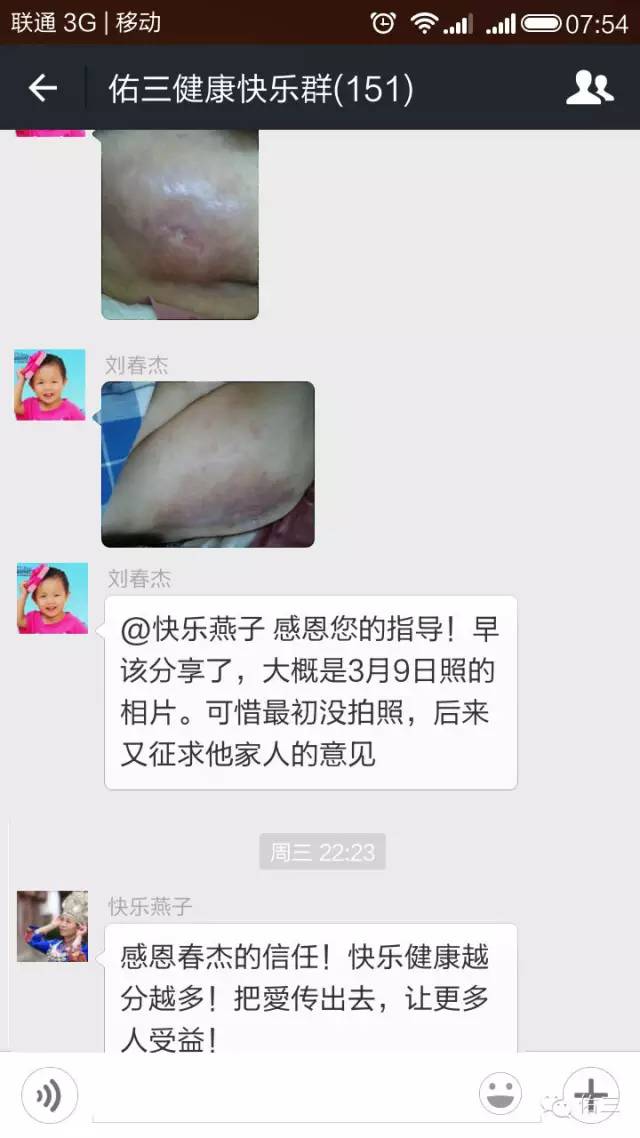Open group members info icon
This screenshot has height=1138, width=640.
point(589,89)
